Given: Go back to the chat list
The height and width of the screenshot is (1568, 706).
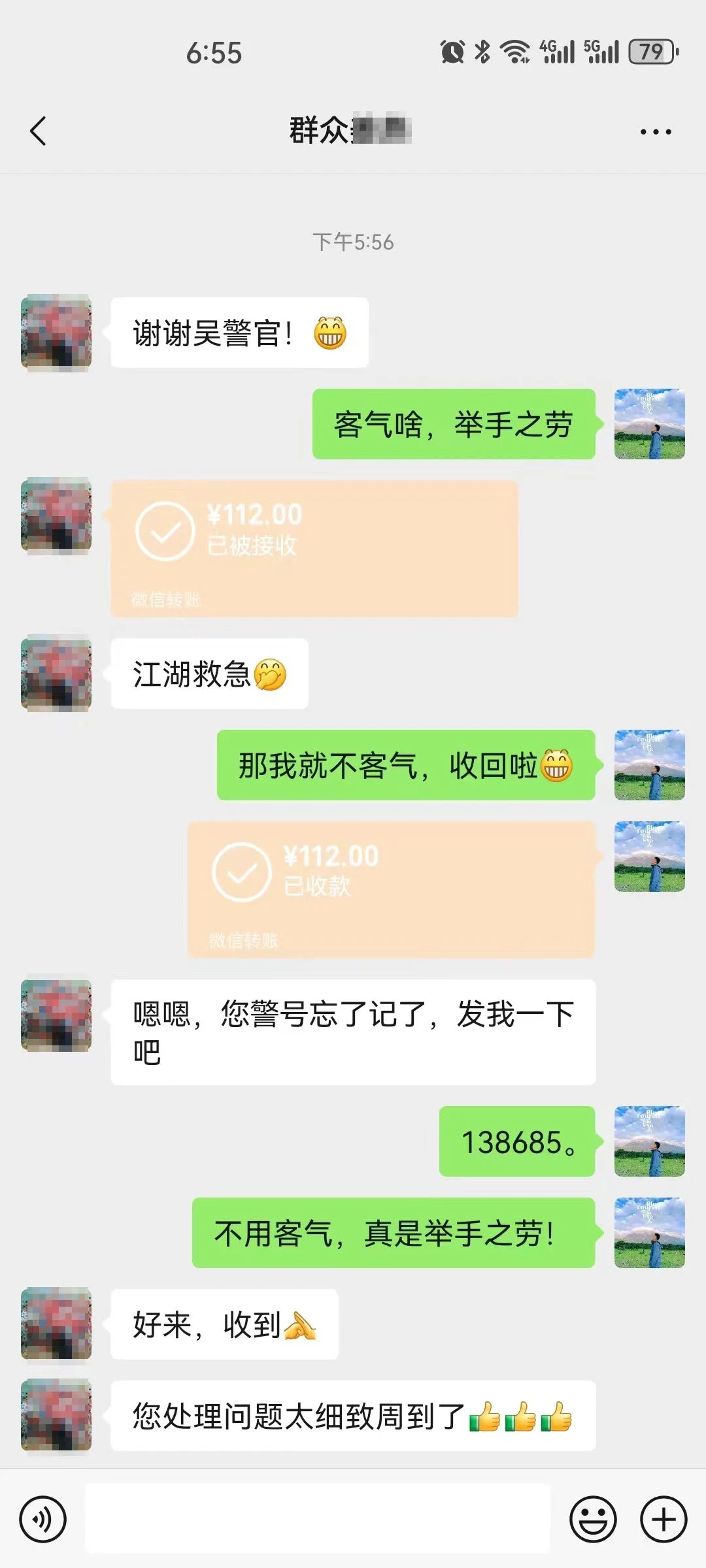Looking at the screenshot, I should click(x=39, y=131).
